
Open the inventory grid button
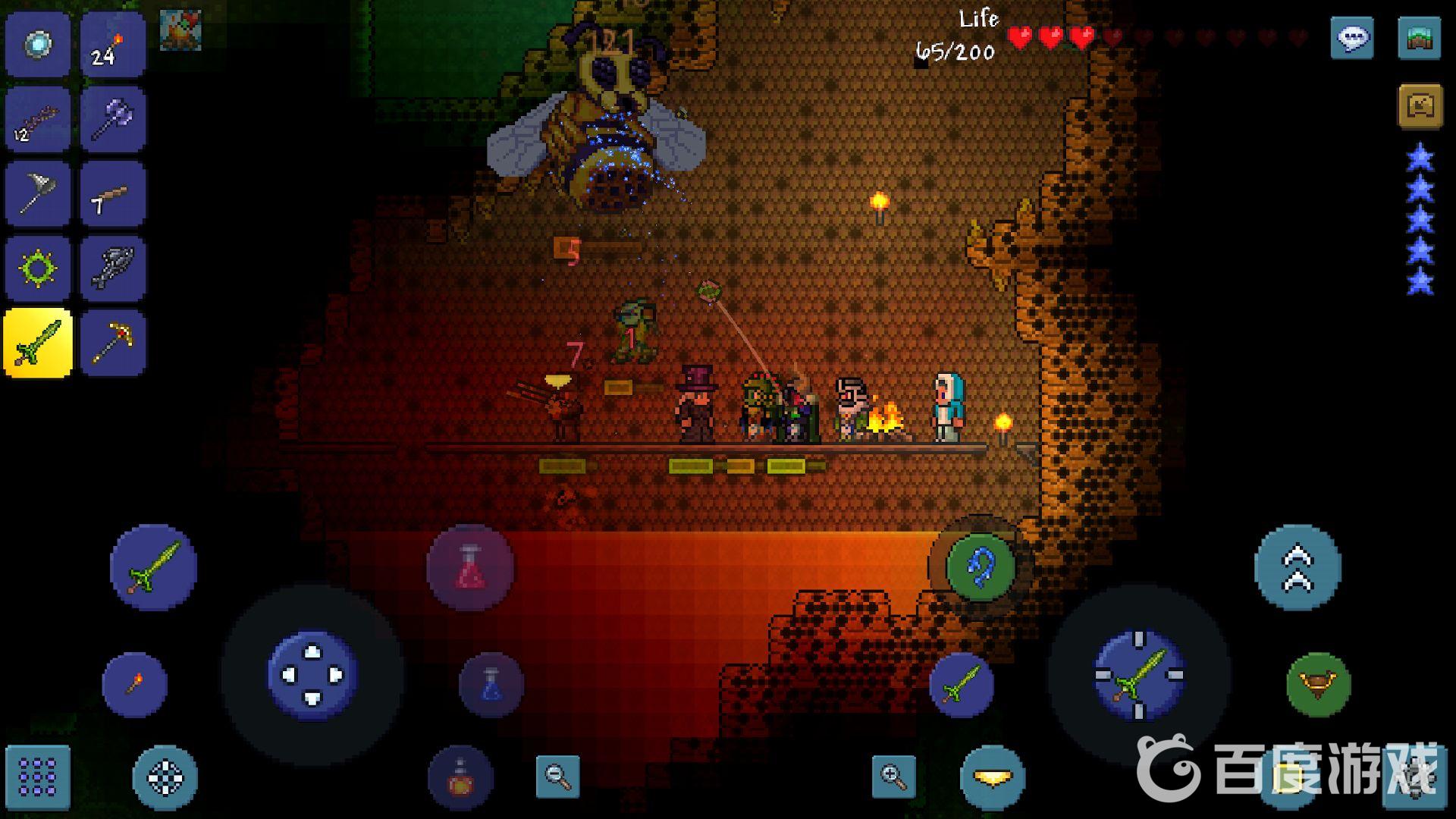pyautogui.click(x=38, y=777)
